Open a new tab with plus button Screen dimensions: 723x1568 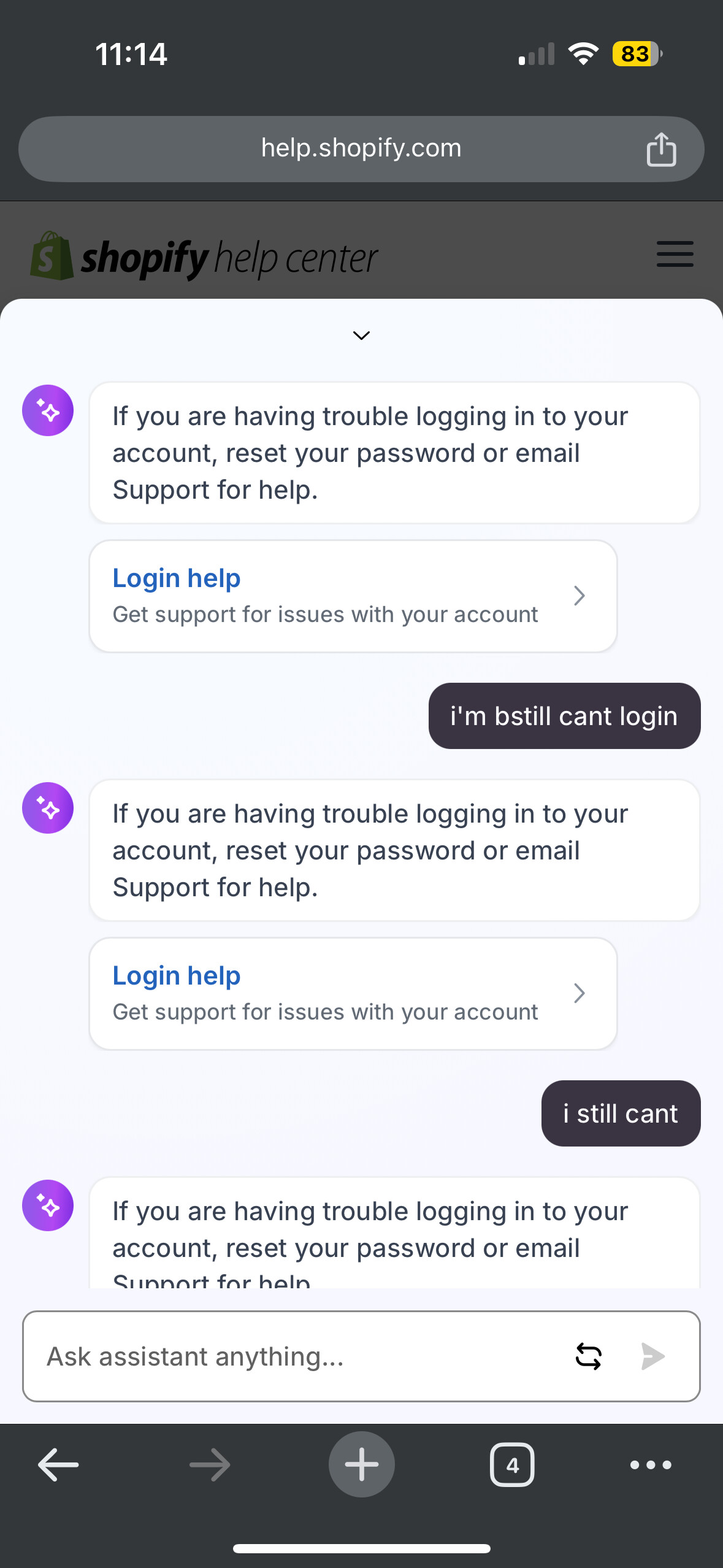[362, 1464]
